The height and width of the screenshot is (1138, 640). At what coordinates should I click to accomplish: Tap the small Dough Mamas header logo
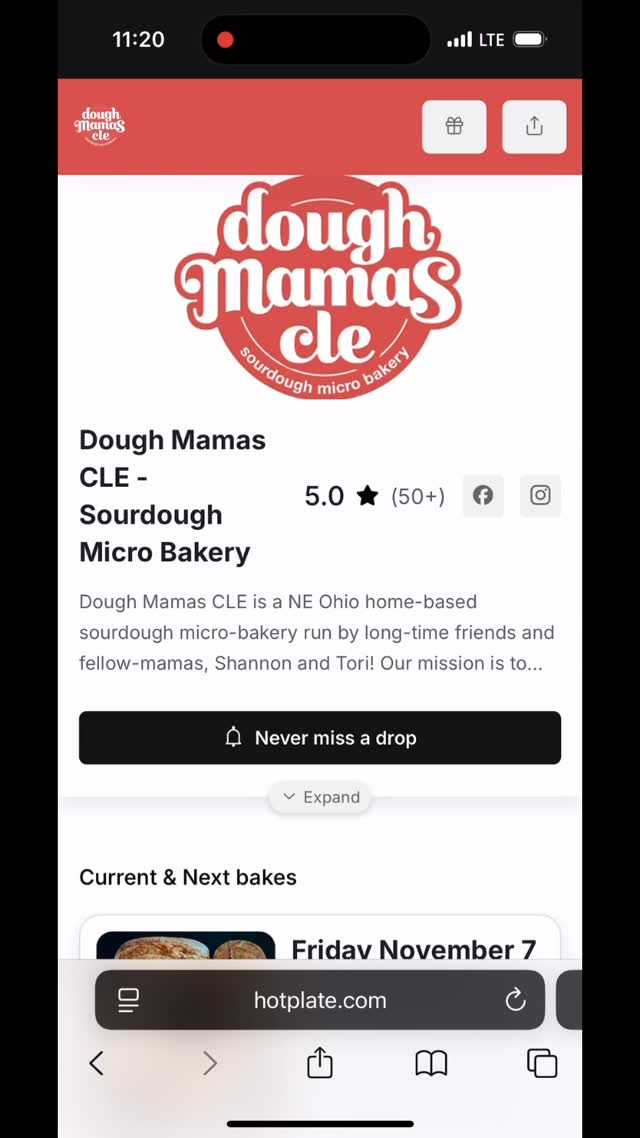[x=100, y=127]
